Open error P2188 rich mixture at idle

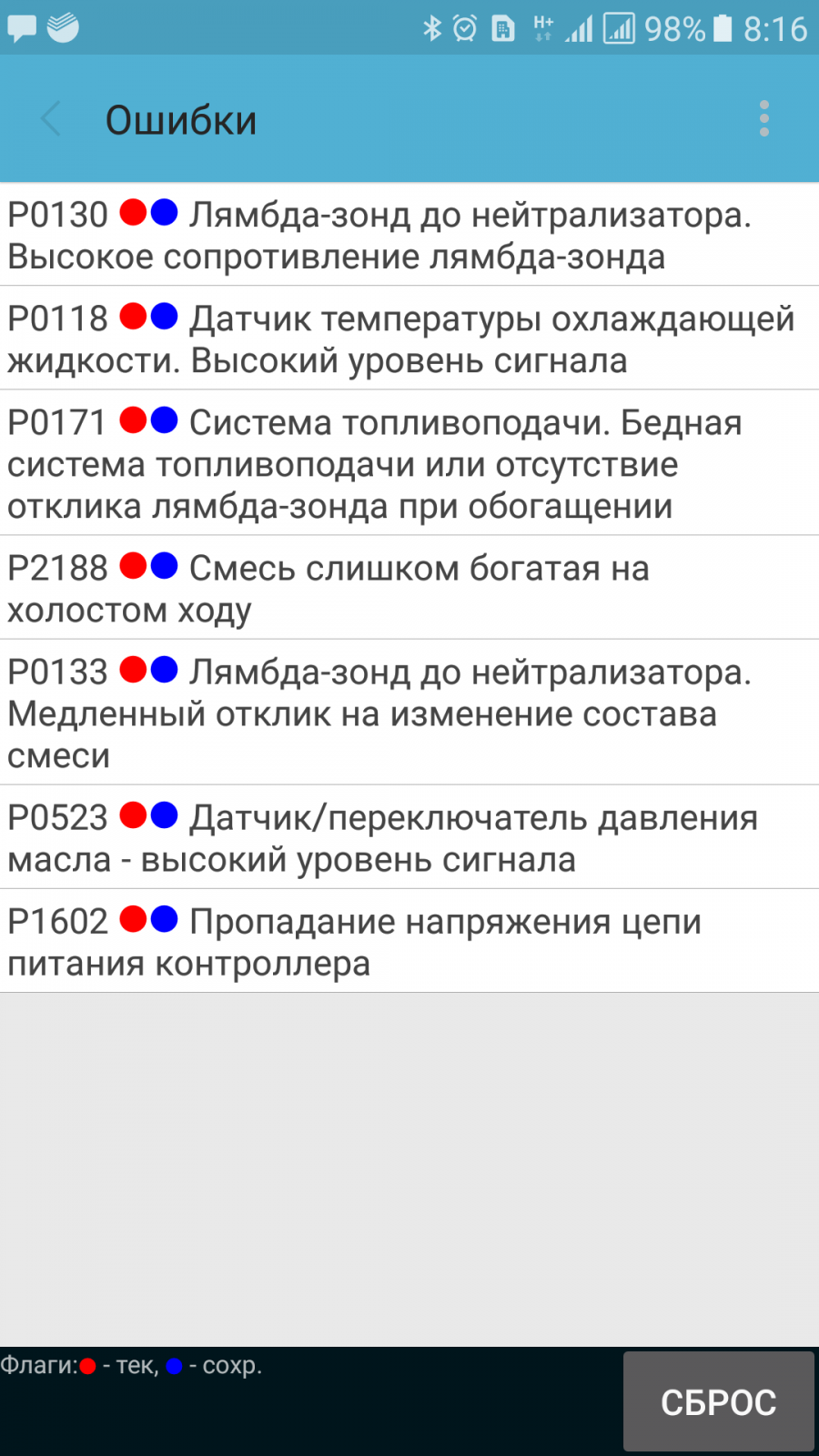point(409,589)
